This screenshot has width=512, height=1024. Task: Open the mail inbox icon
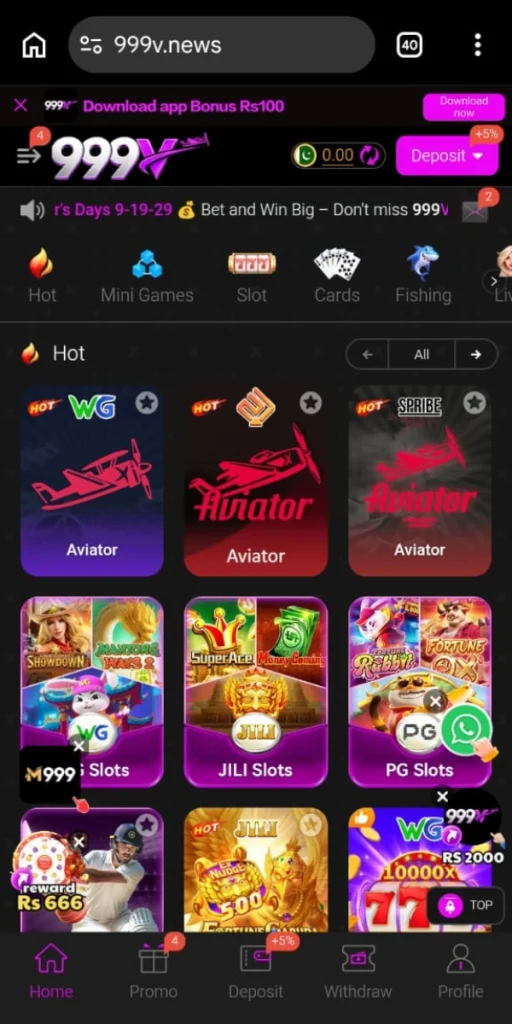[475, 211]
